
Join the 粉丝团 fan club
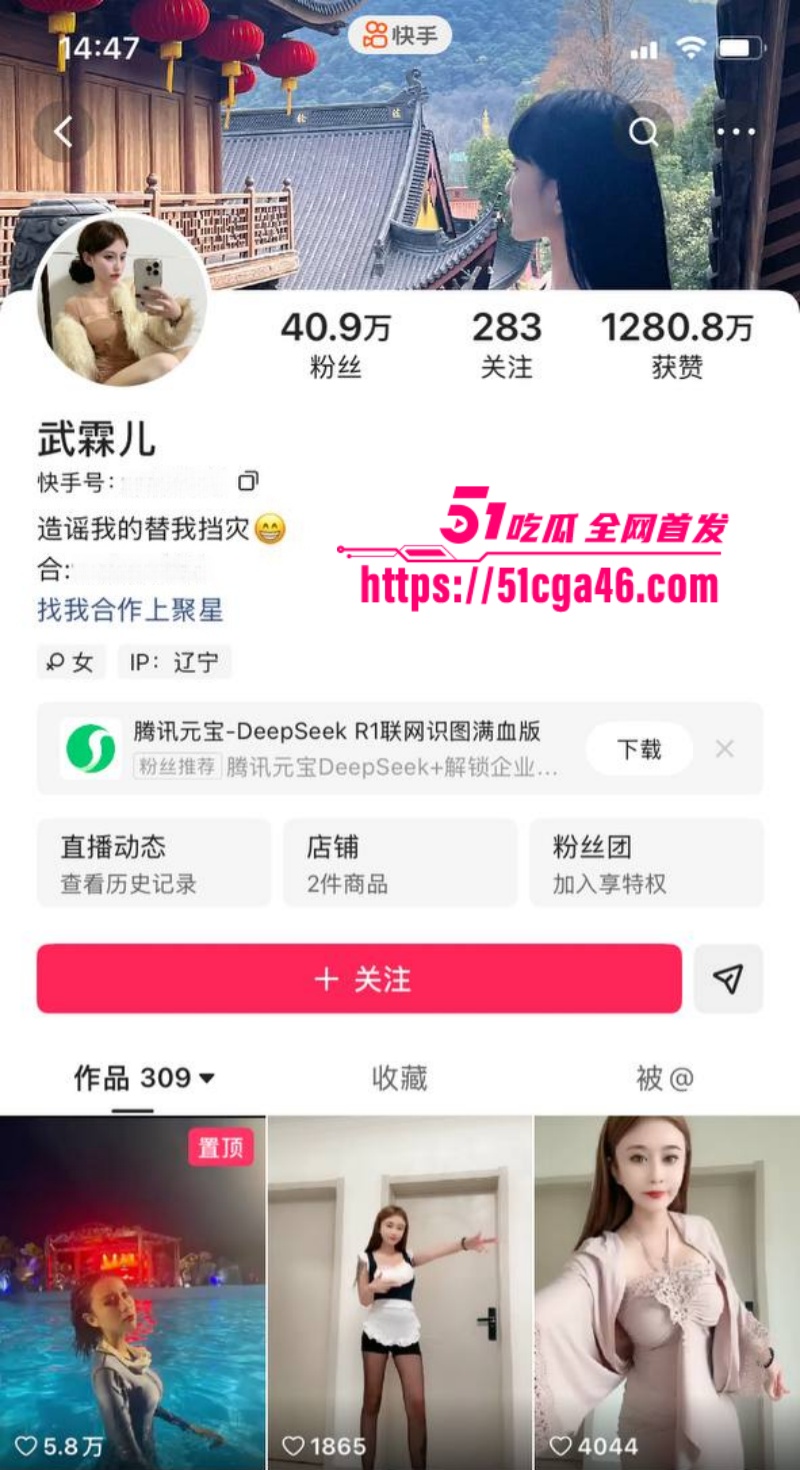(645, 861)
